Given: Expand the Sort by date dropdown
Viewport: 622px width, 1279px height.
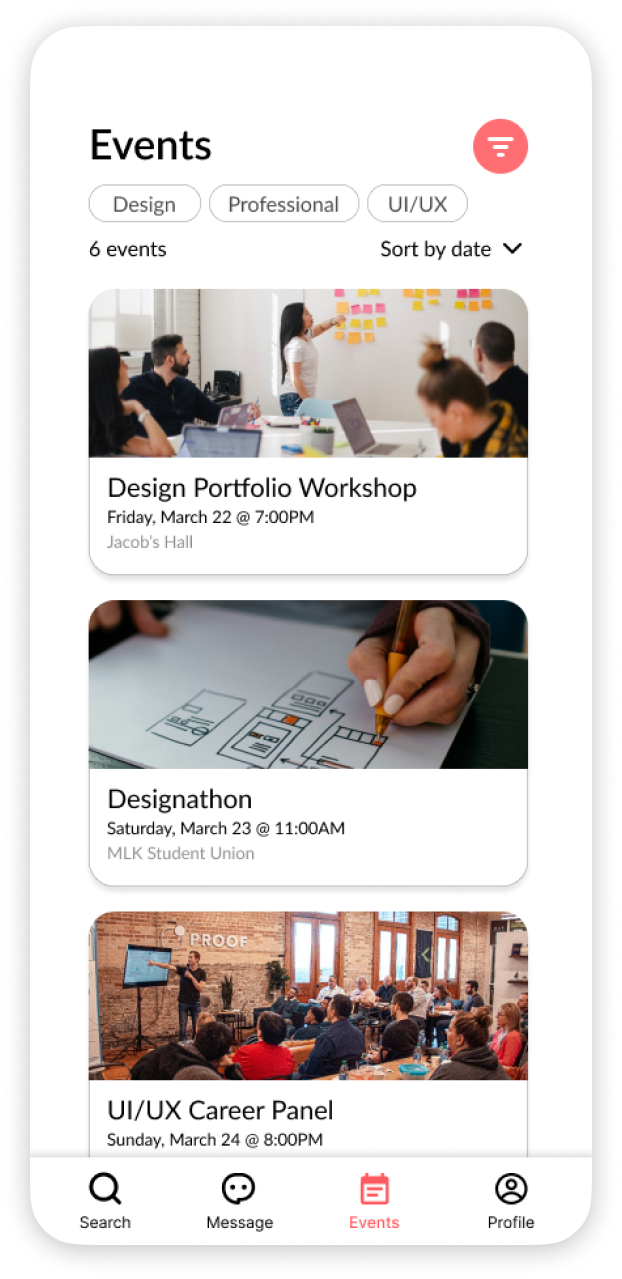Looking at the screenshot, I should pos(451,249).
